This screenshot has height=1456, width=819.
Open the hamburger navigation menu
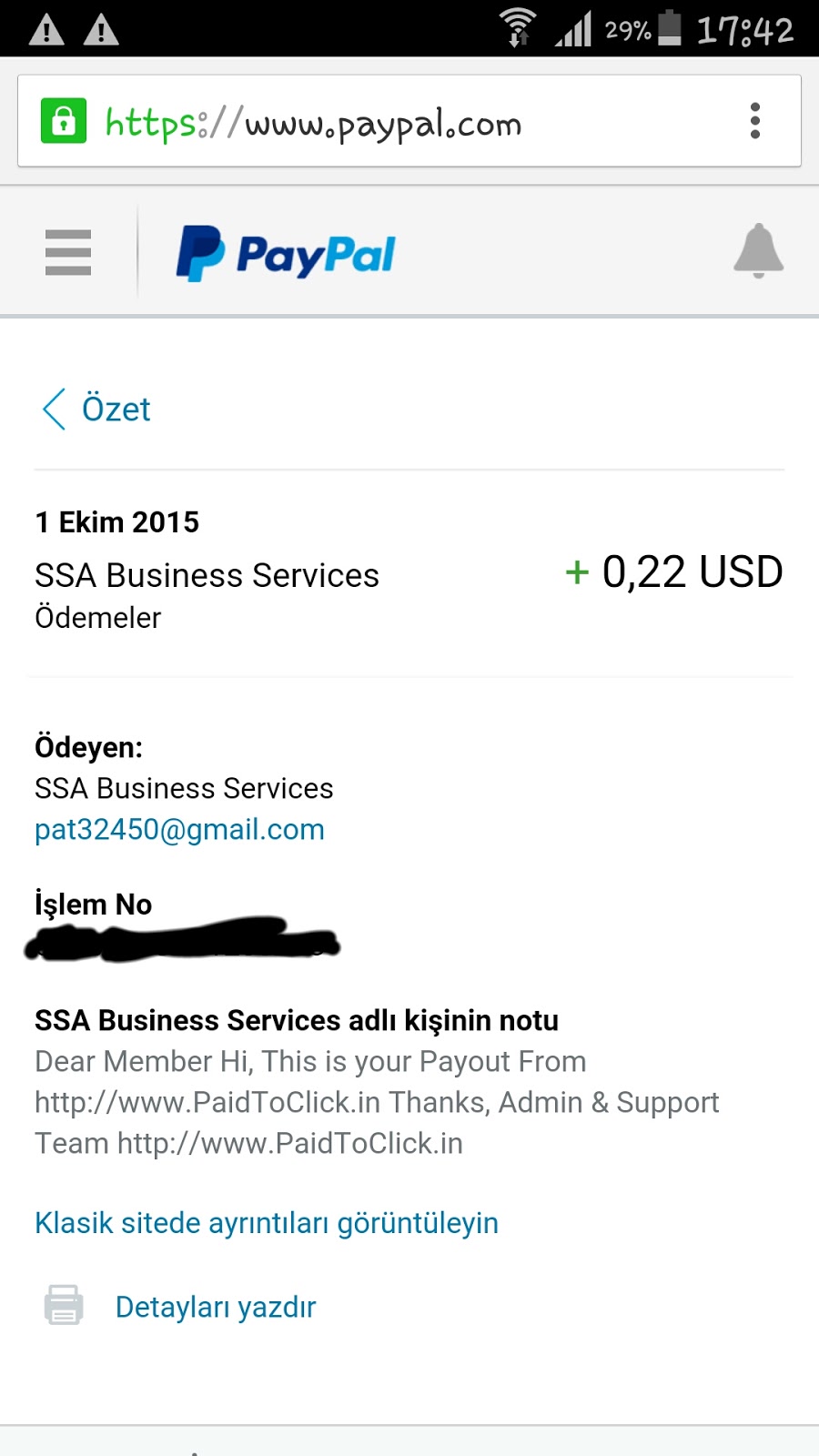pos(68,252)
